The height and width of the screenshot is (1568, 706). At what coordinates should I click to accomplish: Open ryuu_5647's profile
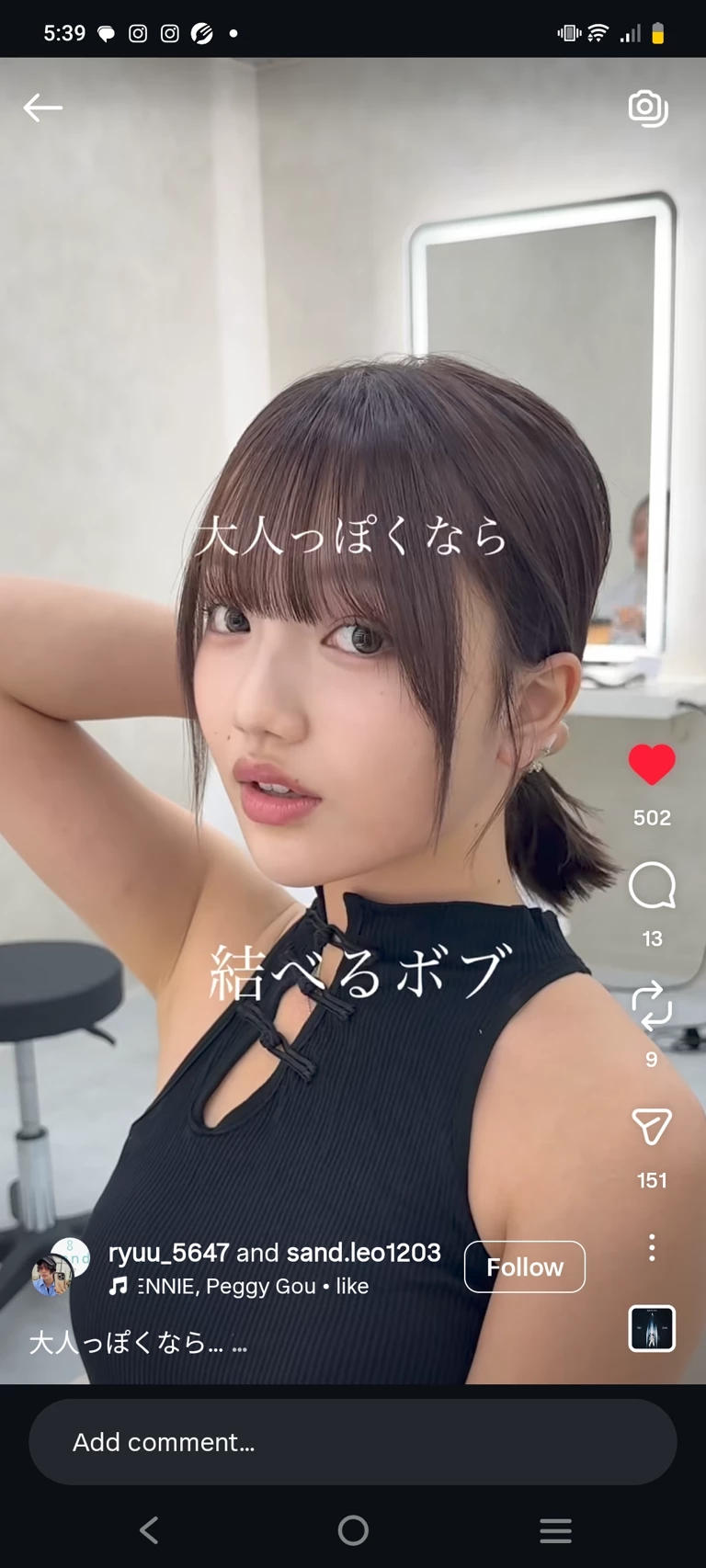[x=168, y=1252]
